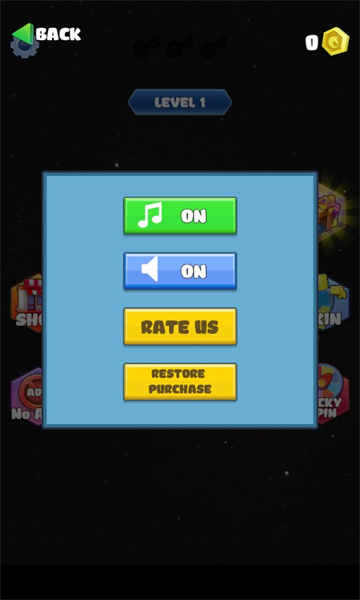Tap the Rate Us button
The image size is (360, 600).
coord(180,327)
